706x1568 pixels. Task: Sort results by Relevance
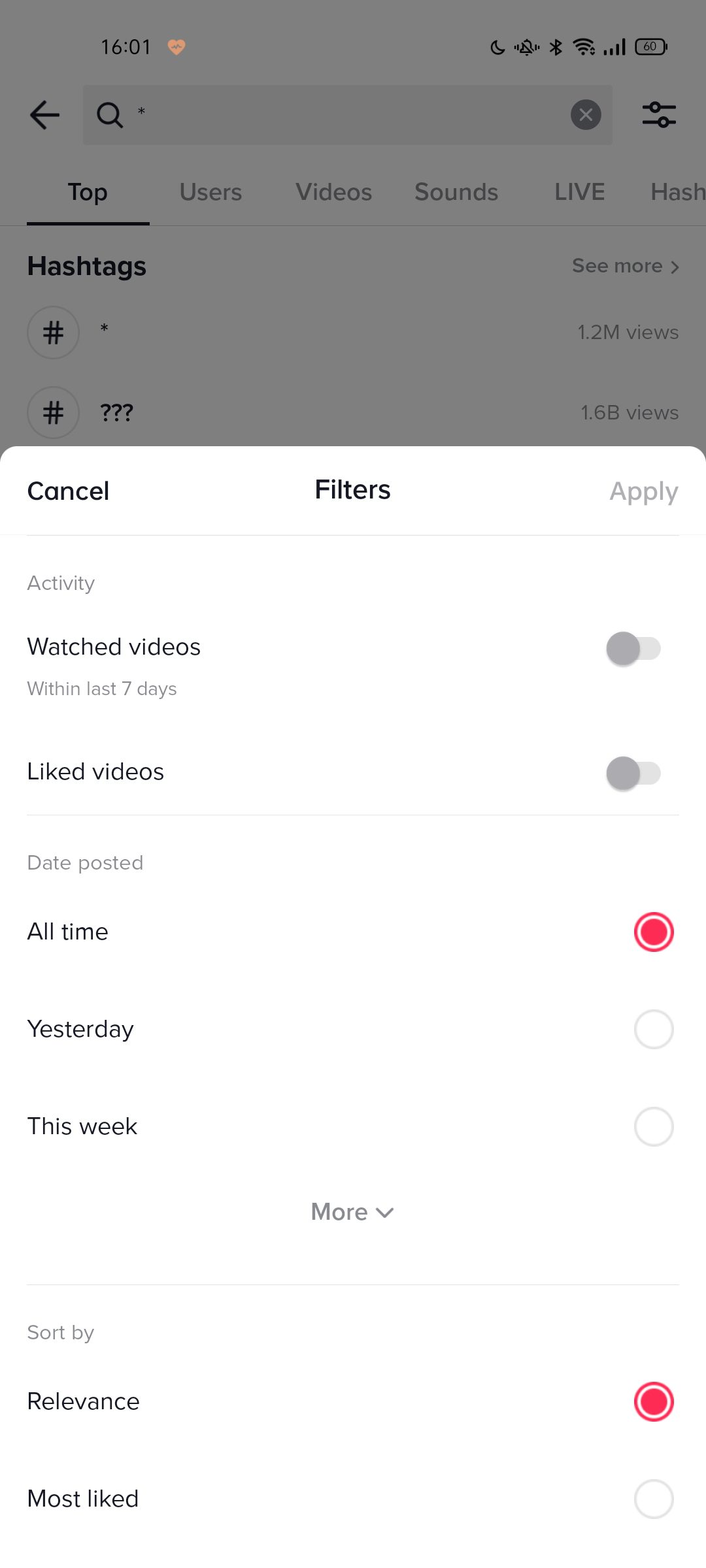[653, 1401]
